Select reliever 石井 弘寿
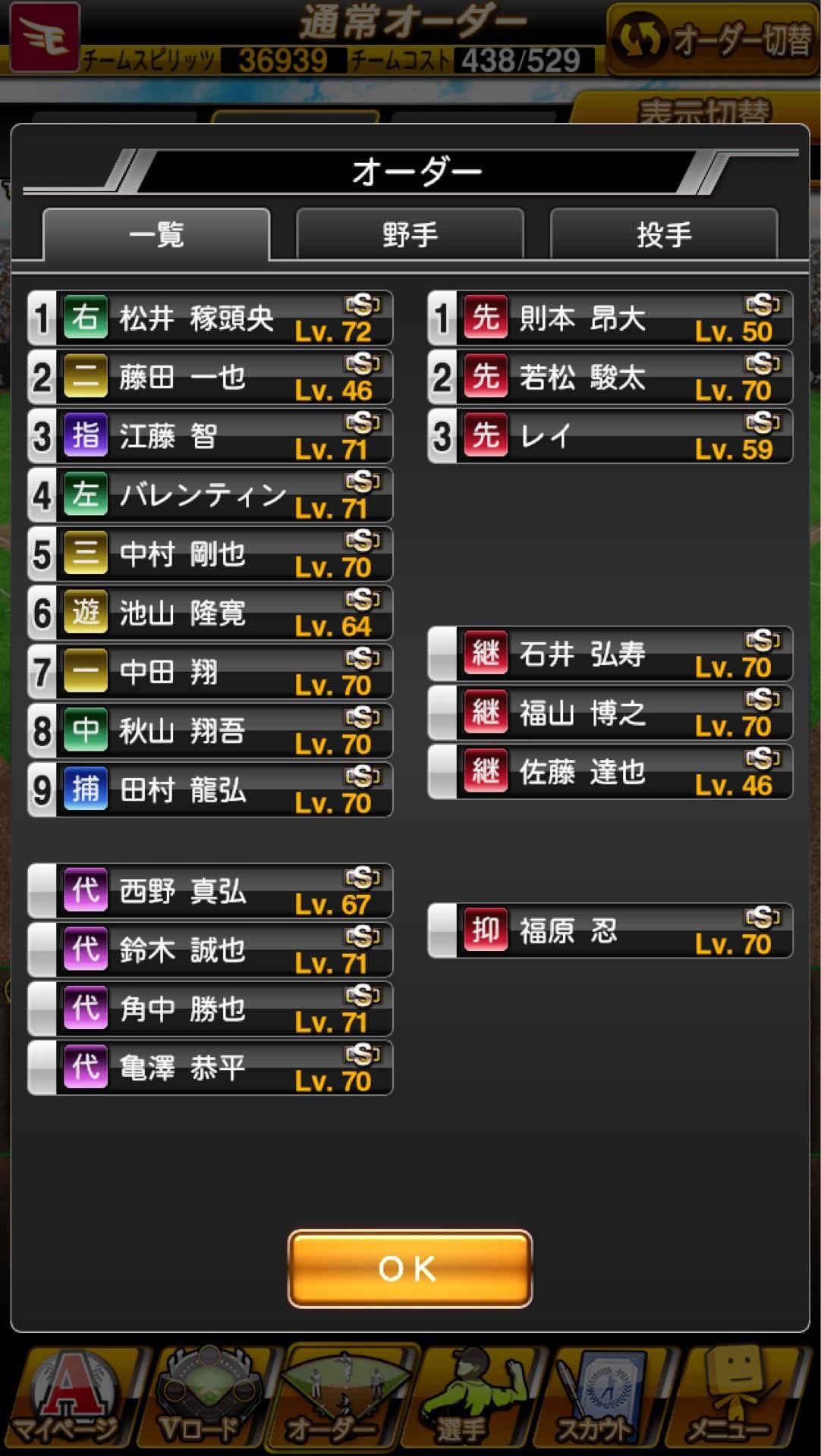 pyautogui.click(x=610, y=654)
